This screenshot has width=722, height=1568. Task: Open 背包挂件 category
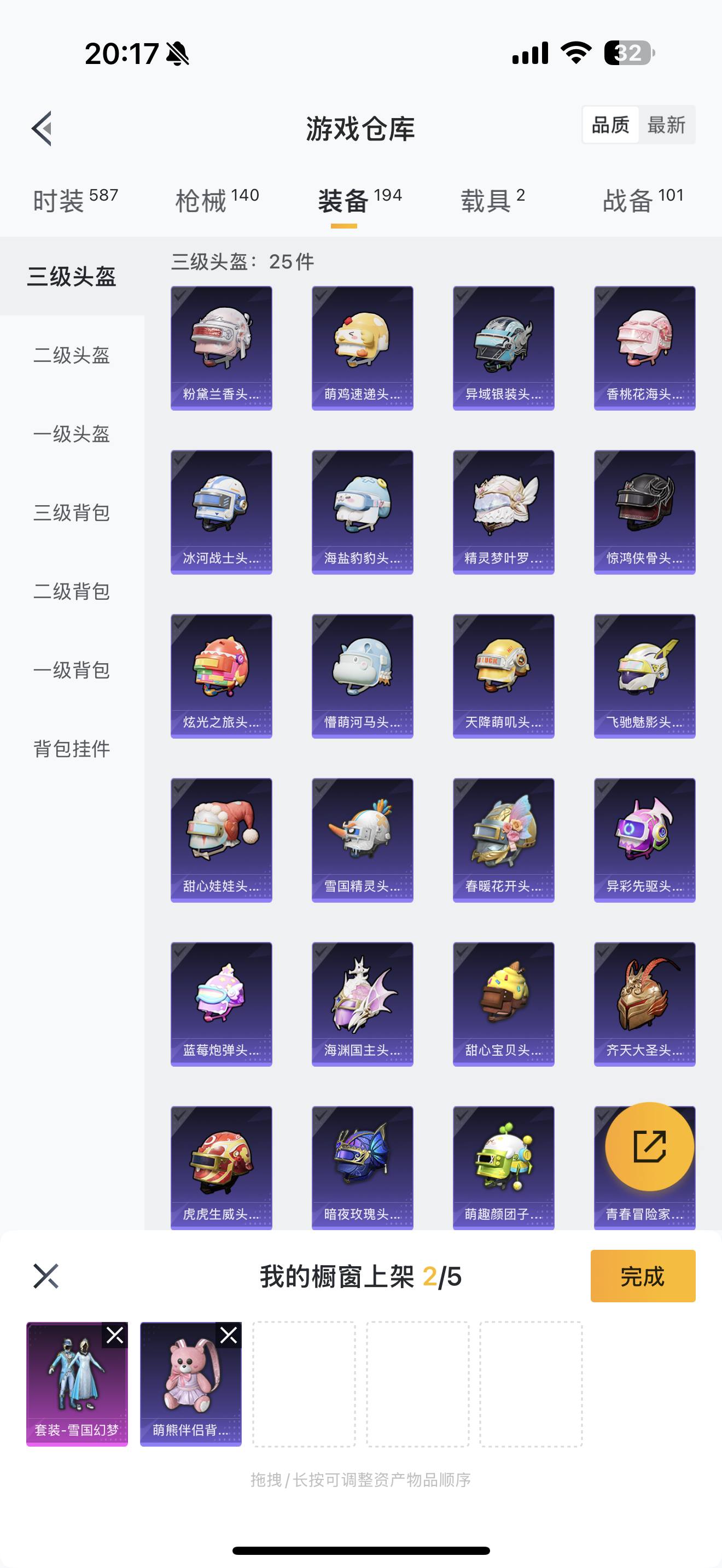[x=72, y=748]
